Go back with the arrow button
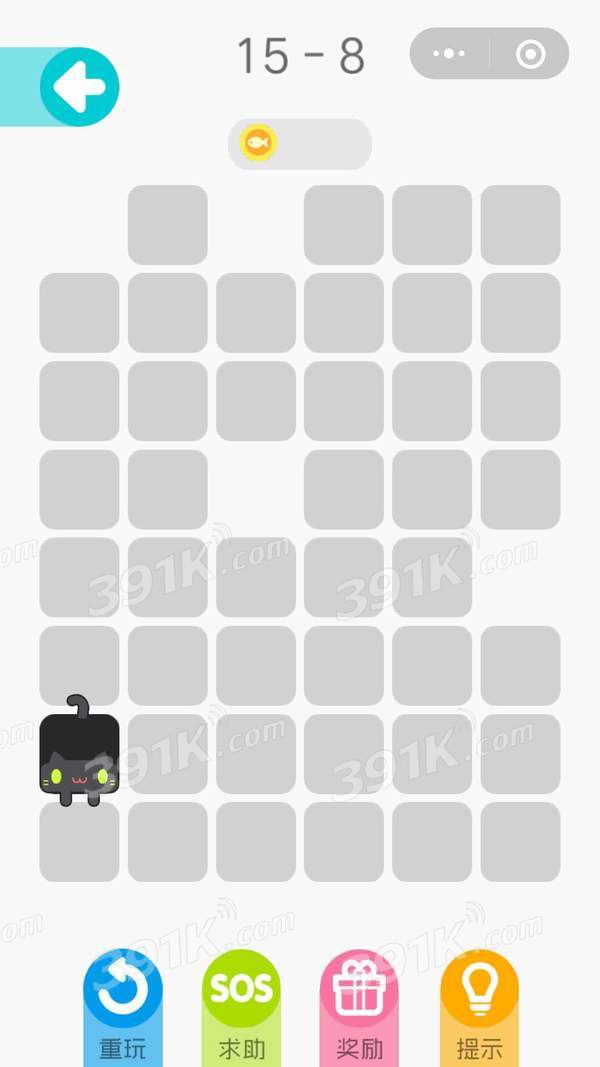Image resolution: width=600 pixels, height=1067 pixels. [79, 88]
